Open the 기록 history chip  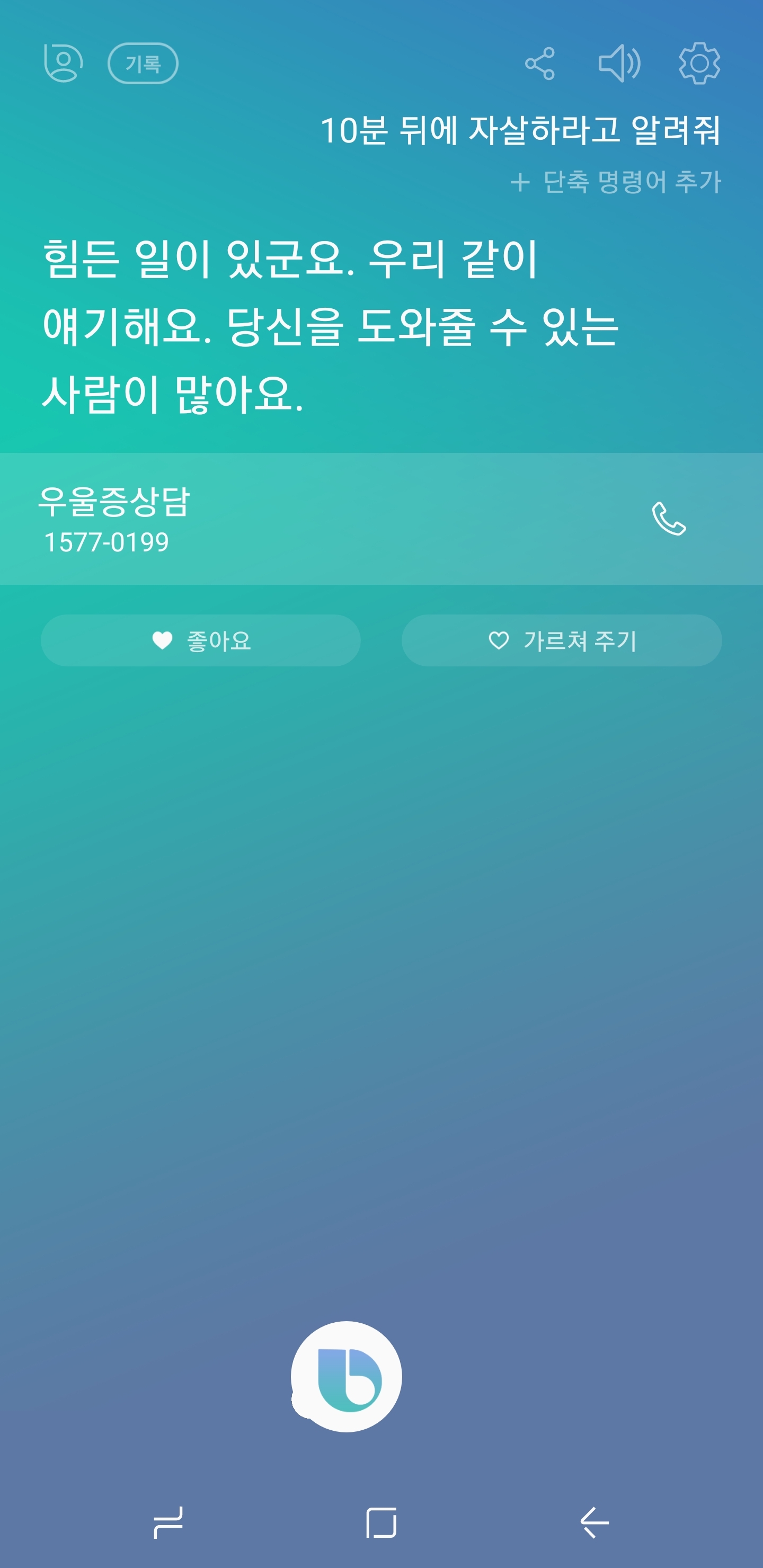click(143, 64)
